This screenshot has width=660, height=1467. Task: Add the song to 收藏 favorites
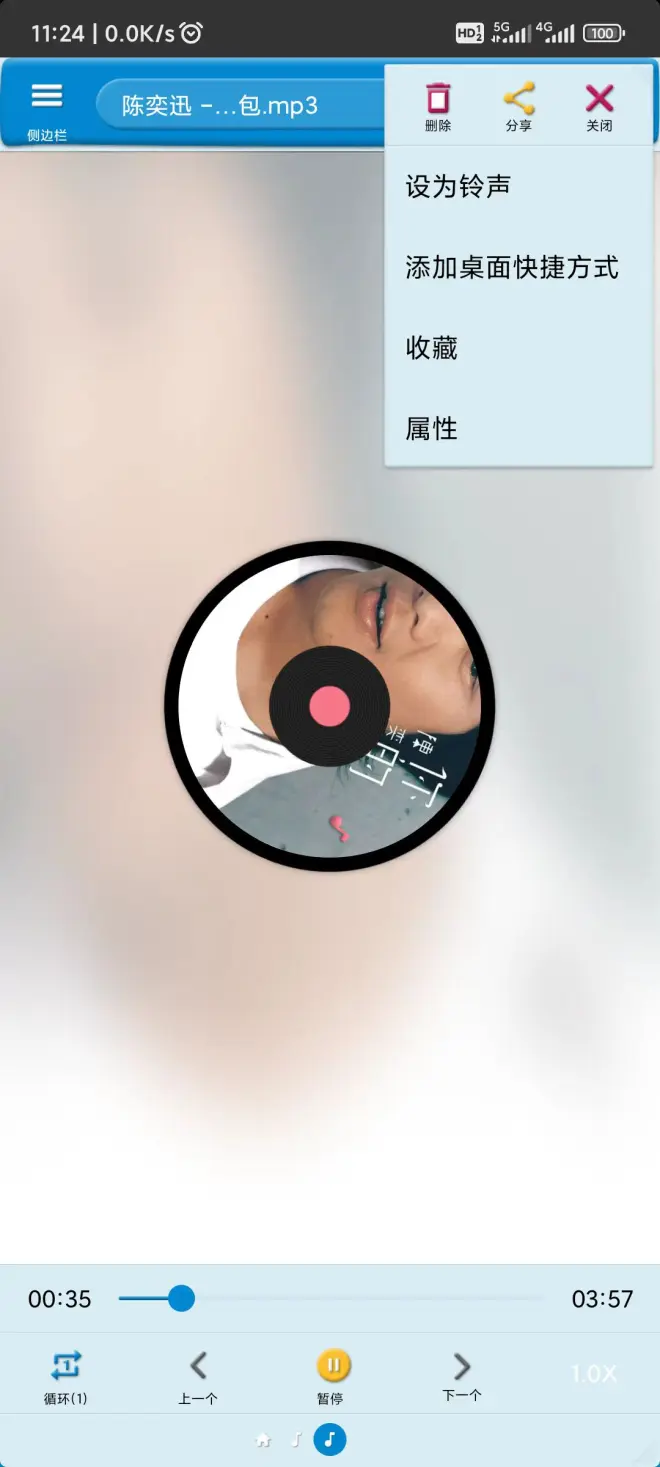coord(431,348)
